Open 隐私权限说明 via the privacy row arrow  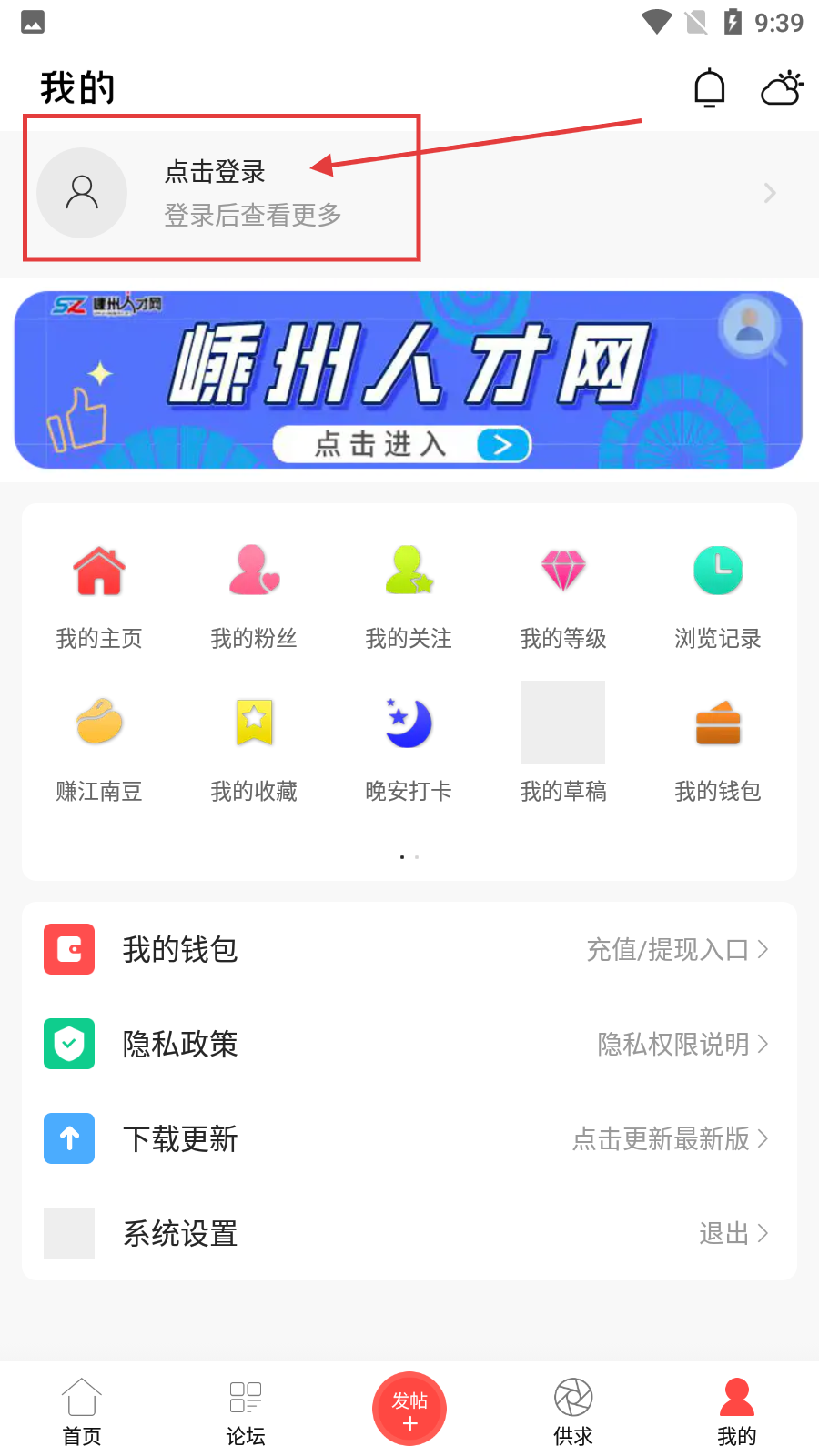point(765,1044)
